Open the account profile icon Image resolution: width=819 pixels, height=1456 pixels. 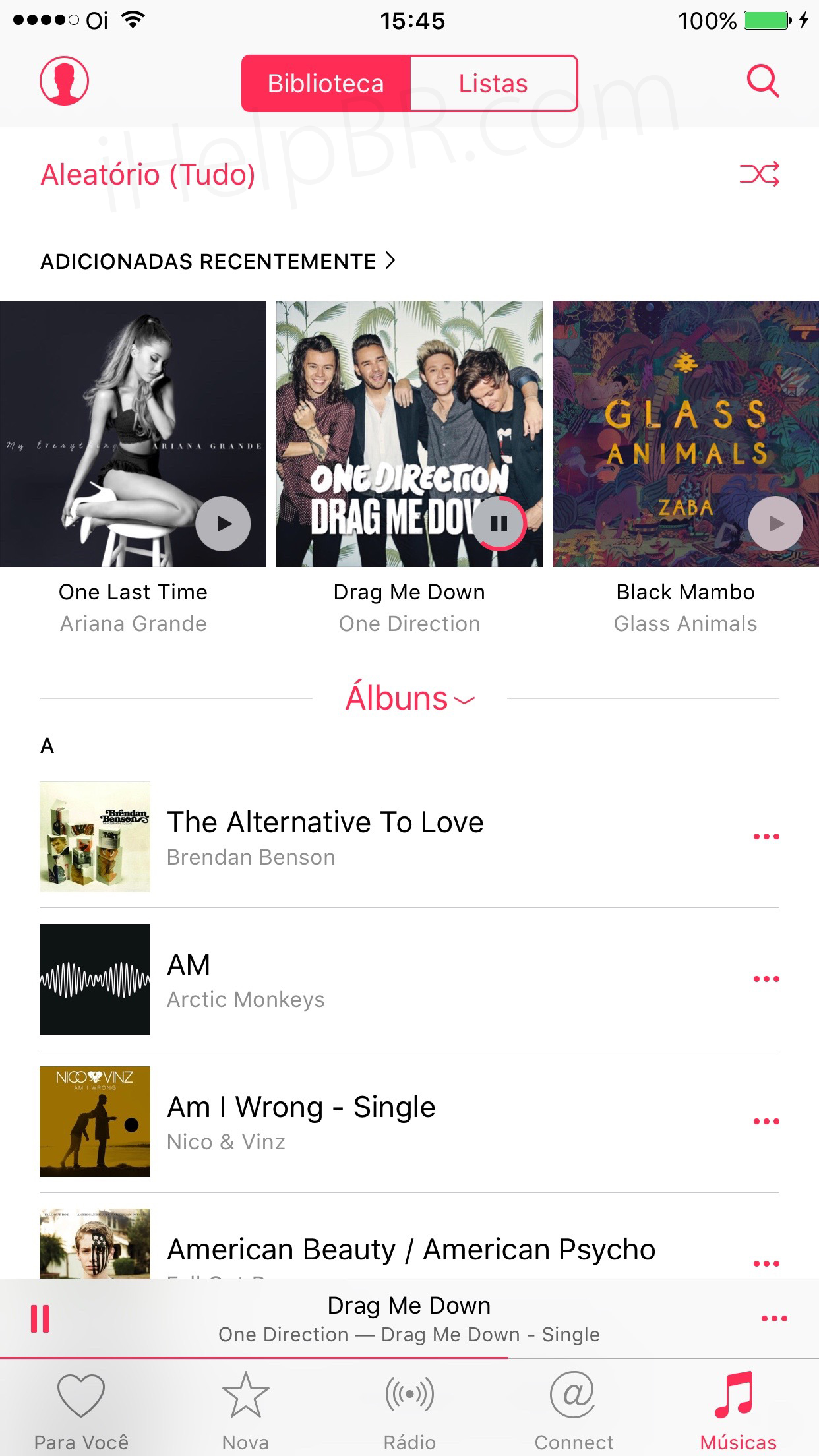(64, 81)
